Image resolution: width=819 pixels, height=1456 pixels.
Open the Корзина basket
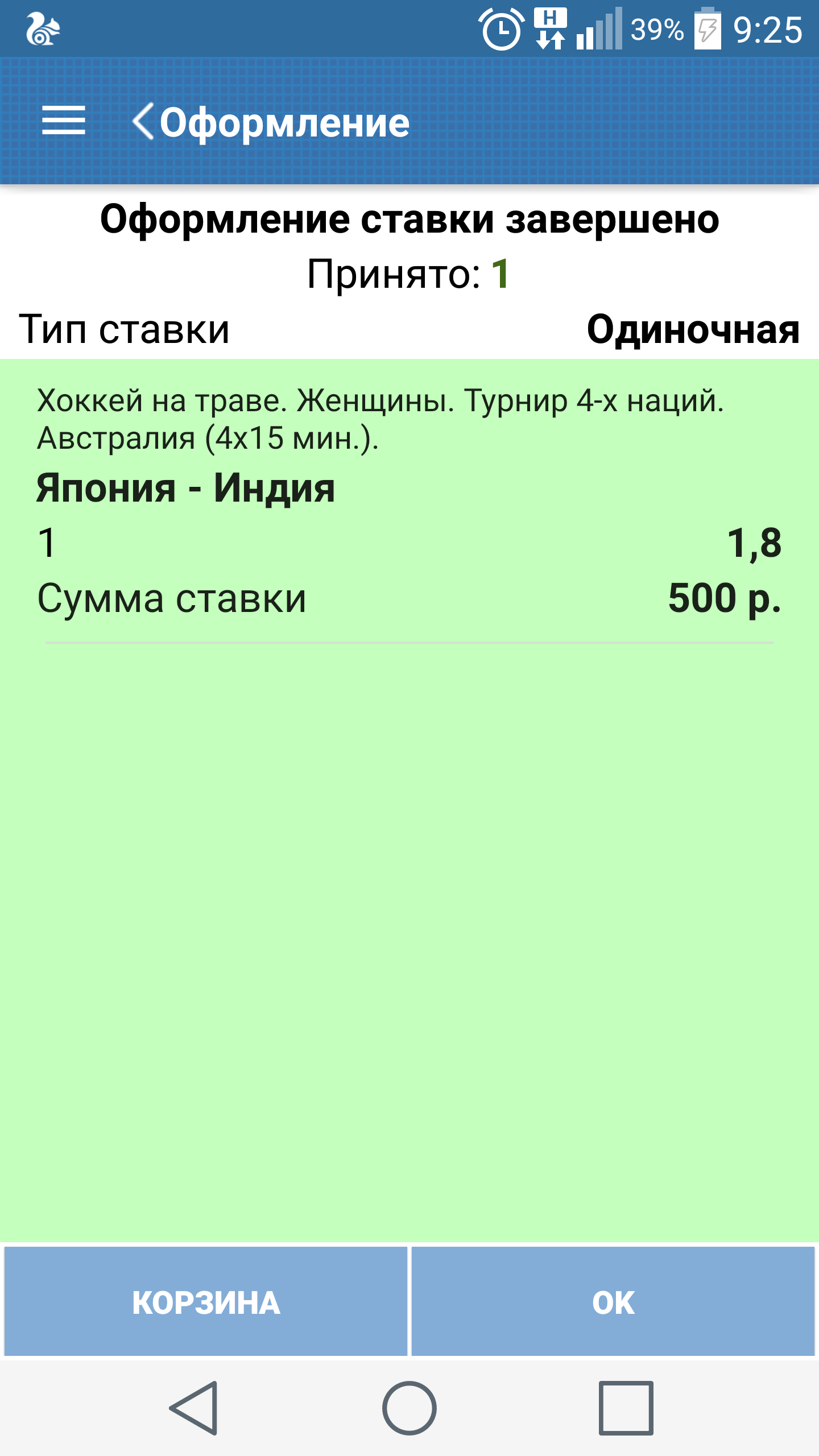point(206,1302)
